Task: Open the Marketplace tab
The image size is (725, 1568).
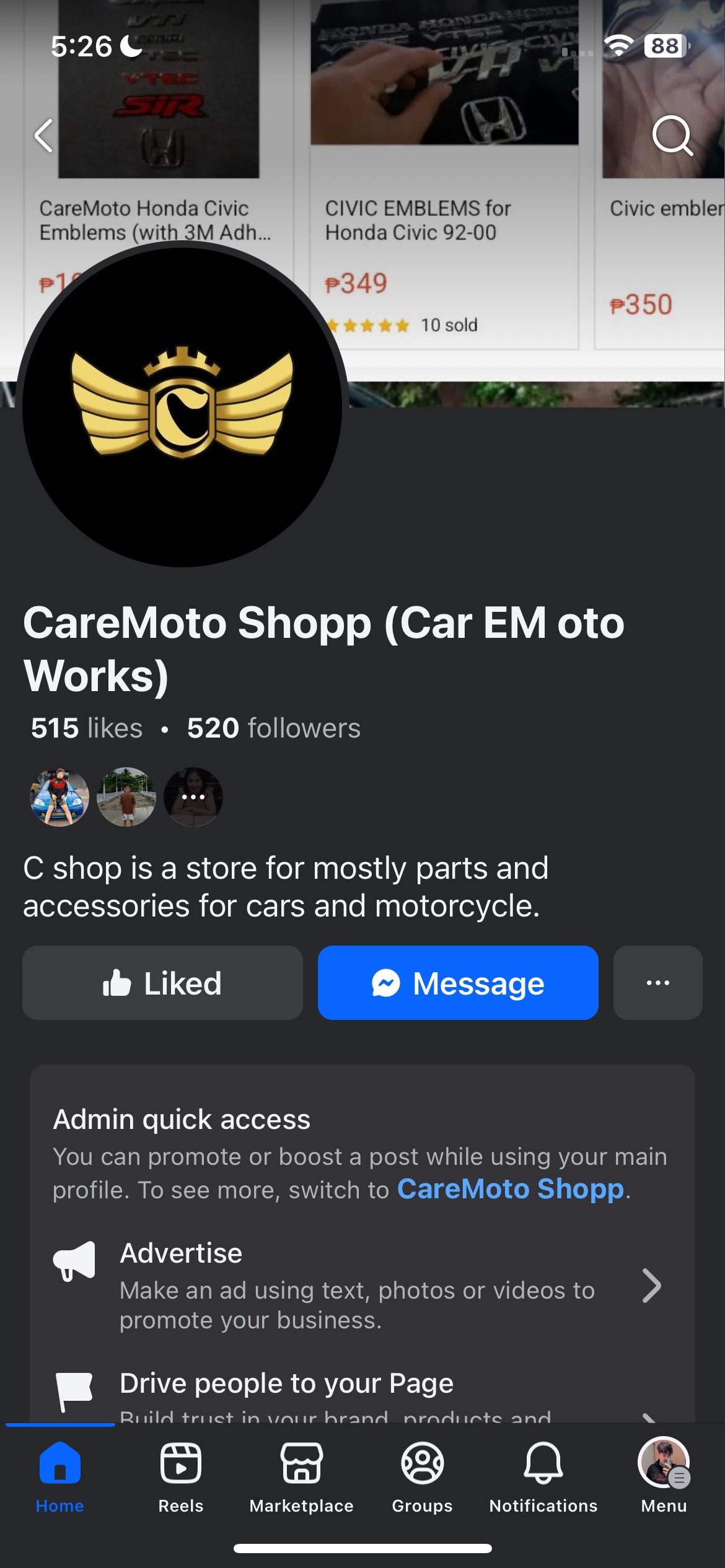Action: (302, 1477)
